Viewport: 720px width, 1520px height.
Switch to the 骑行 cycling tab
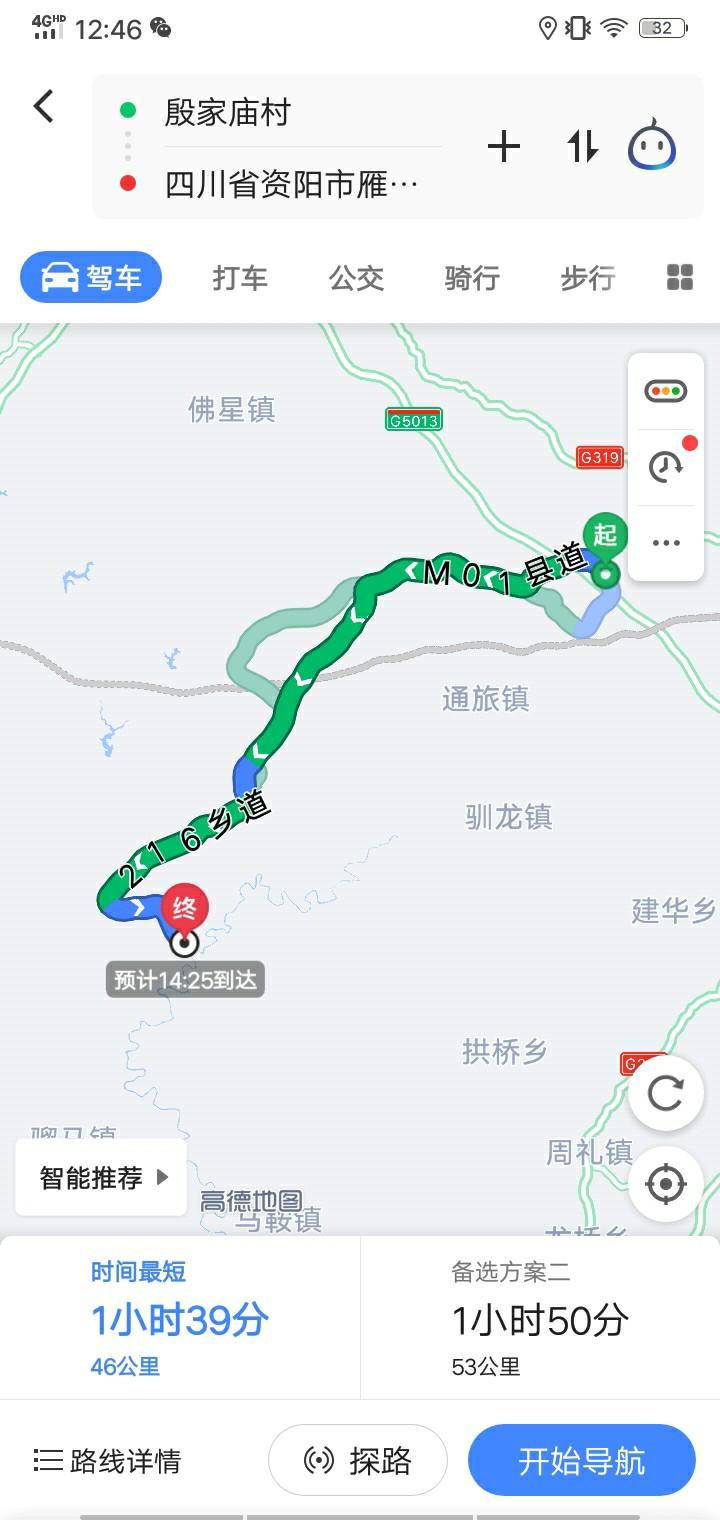[x=472, y=278]
